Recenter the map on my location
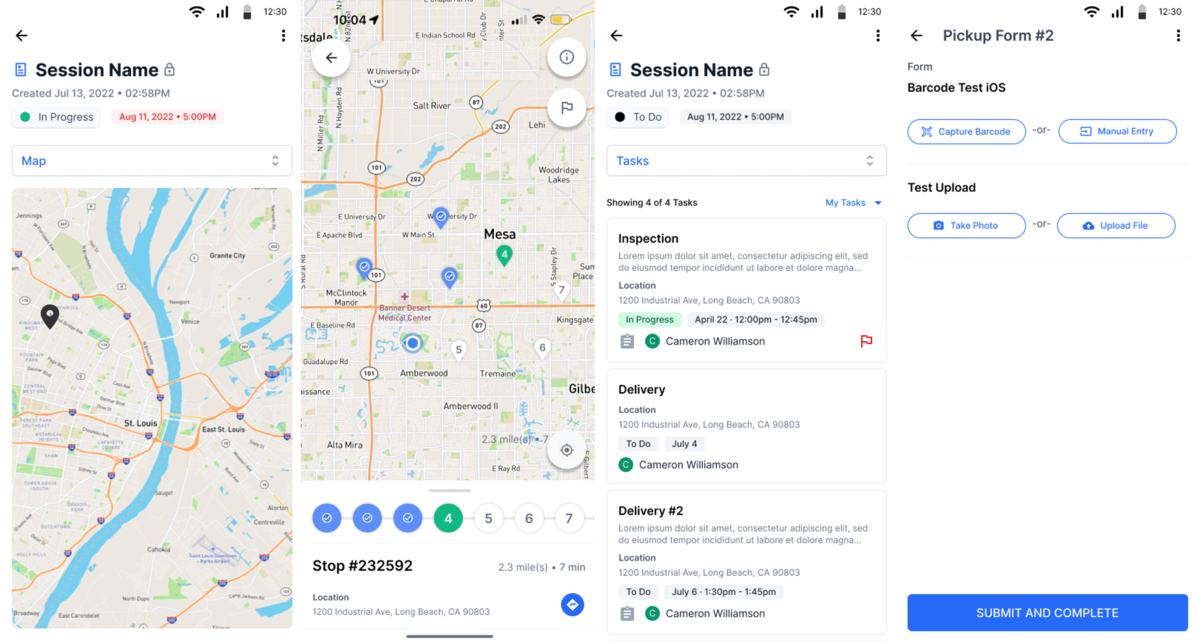This screenshot has height=643, width=1200. [566, 450]
